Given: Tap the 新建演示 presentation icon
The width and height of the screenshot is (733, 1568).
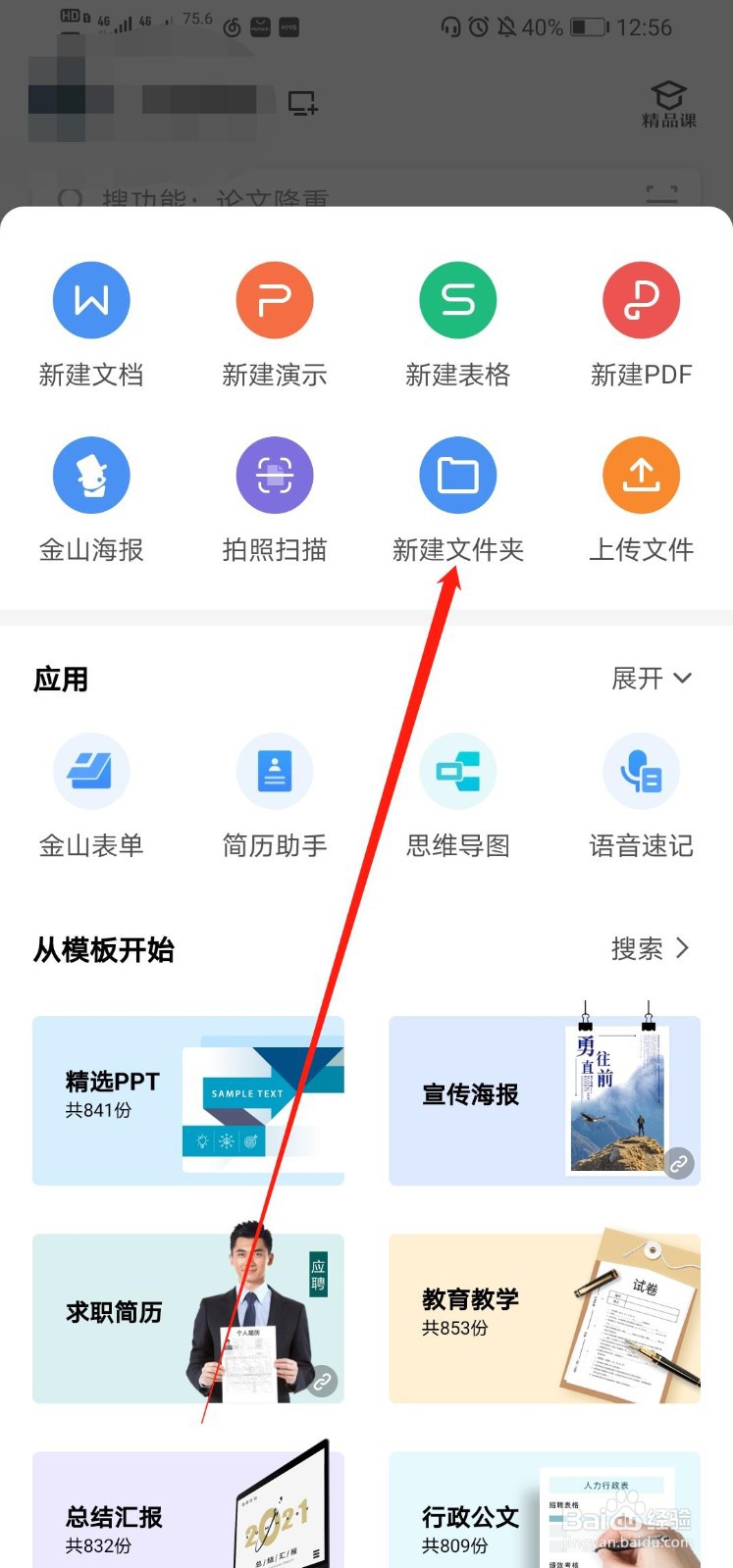Looking at the screenshot, I should point(274,300).
